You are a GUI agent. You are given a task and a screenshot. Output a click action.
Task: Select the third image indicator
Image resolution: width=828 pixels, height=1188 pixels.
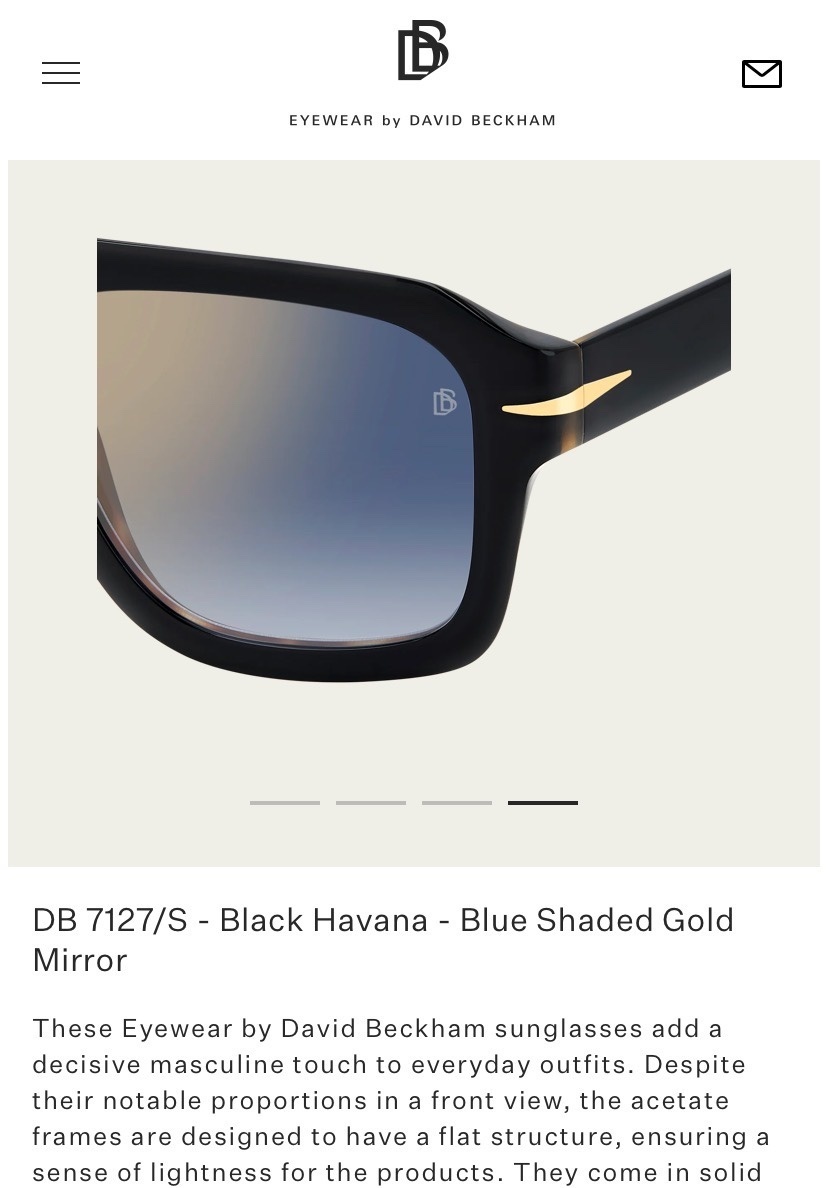coord(457,802)
